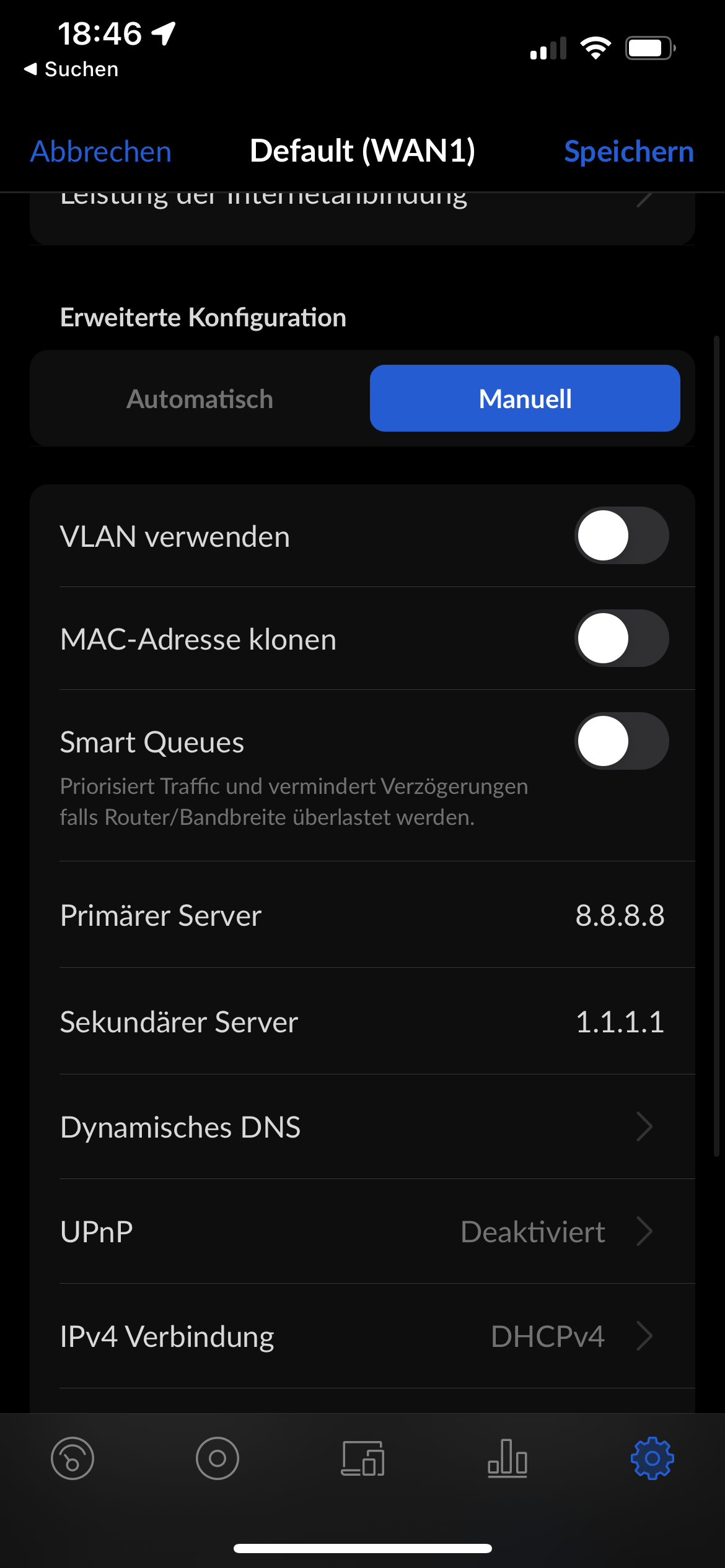The height and width of the screenshot is (1568, 725).
Task: Select the Manuell configuration mode
Action: point(525,398)
